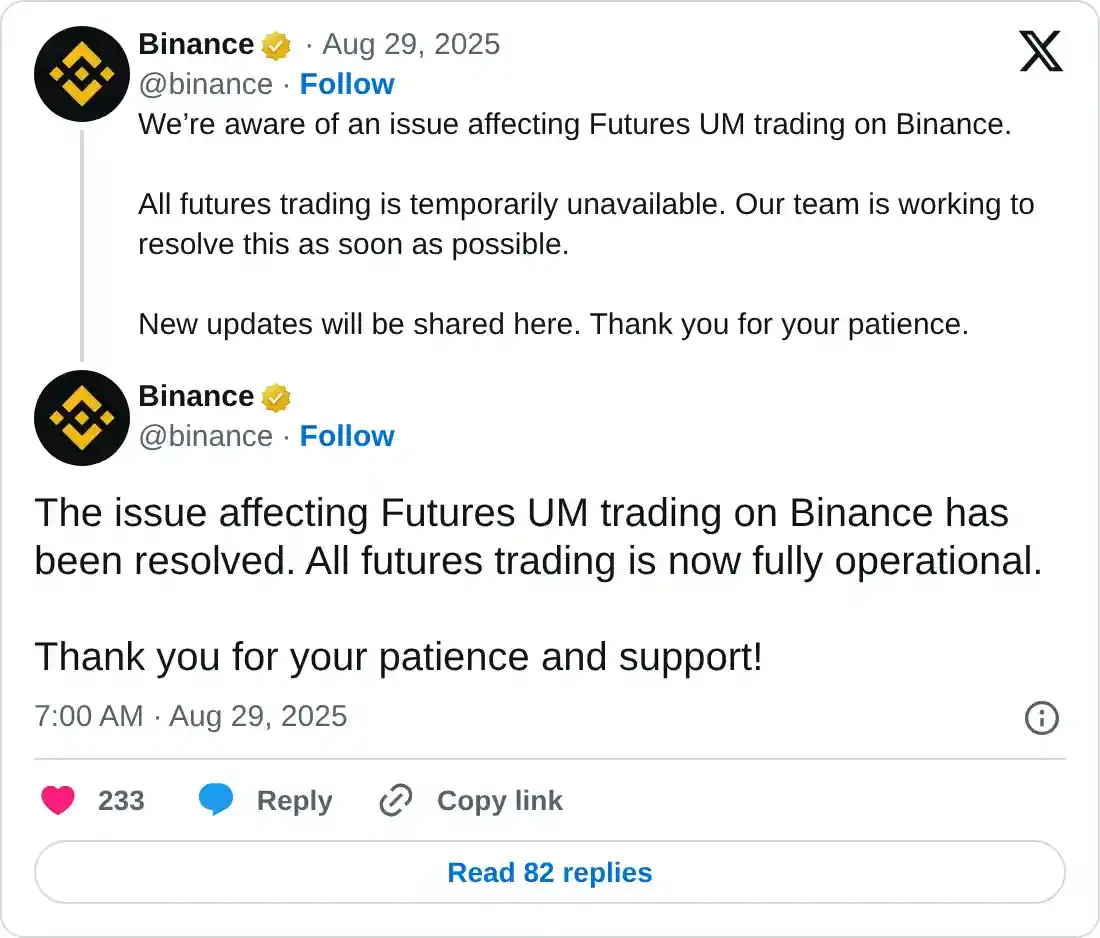Viewport: 1100px width, 938px height.
Task: Open the X logo link
Action: click(1041, 51)
